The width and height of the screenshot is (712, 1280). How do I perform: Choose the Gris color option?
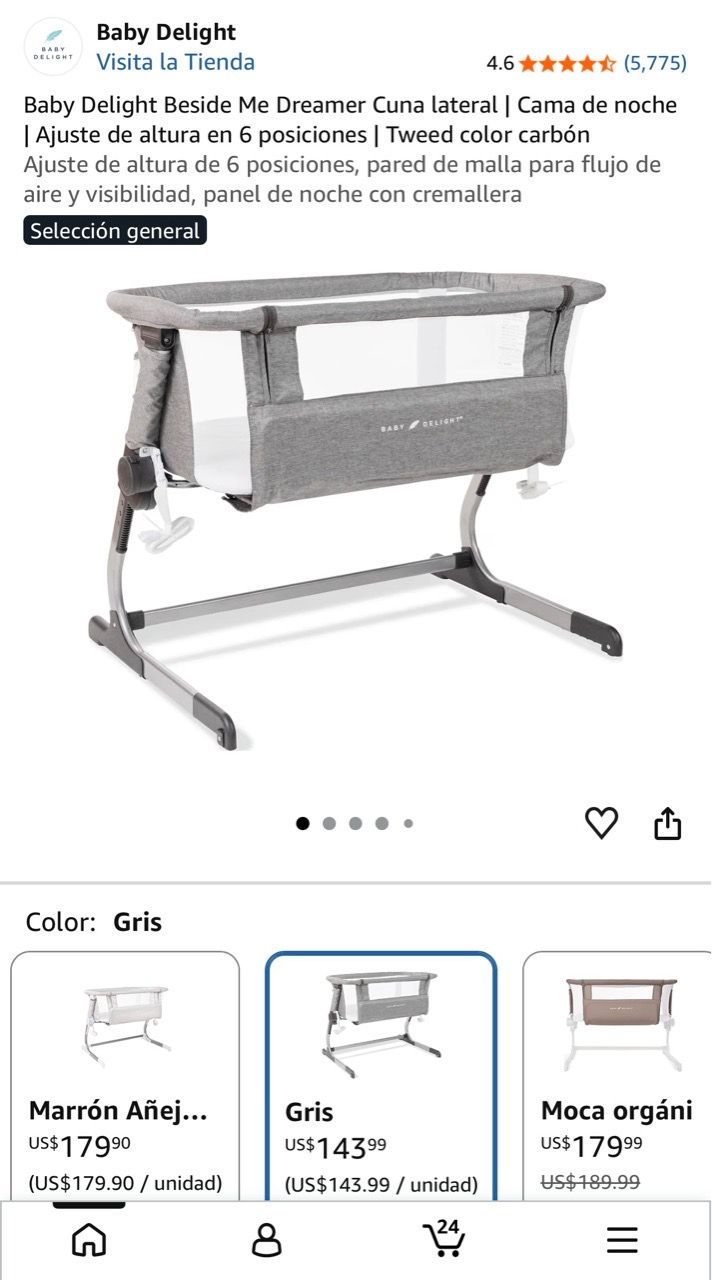click(381, 1075)
